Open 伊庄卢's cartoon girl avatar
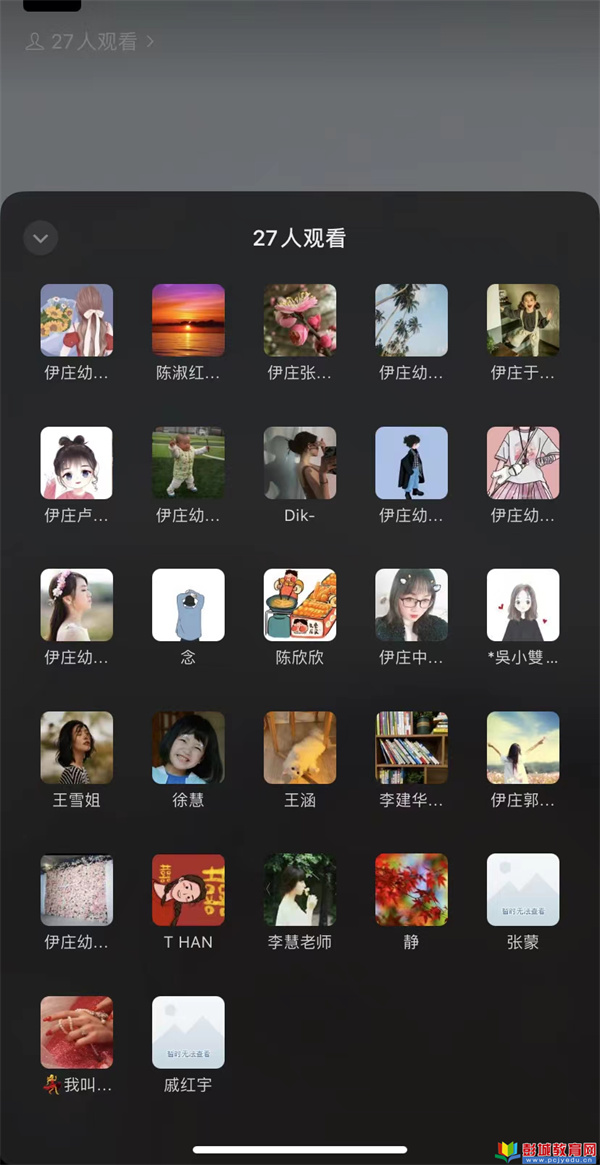The width and height of the screenshot is (600, 1165). (77, 463)
